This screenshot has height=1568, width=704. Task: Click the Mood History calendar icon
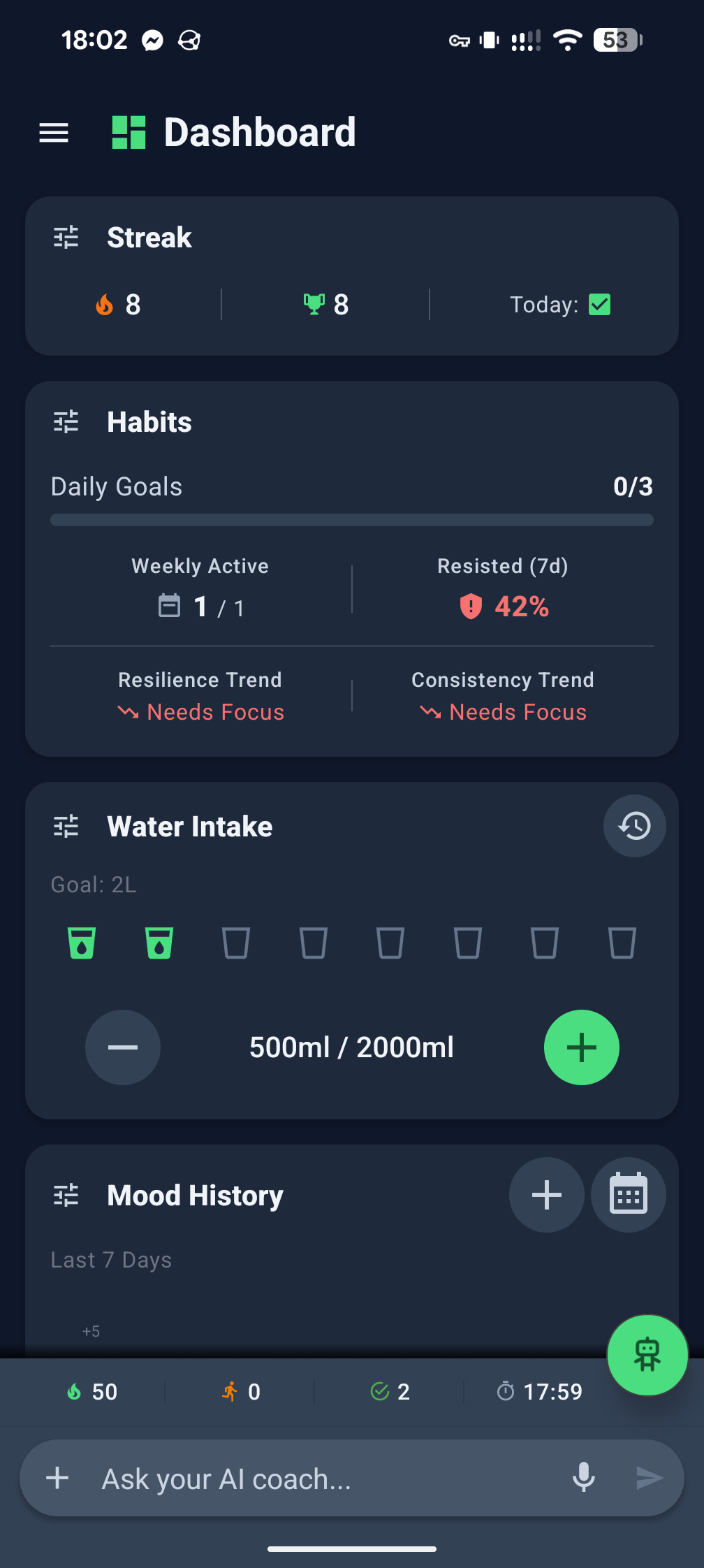[x=628, y=1194]
